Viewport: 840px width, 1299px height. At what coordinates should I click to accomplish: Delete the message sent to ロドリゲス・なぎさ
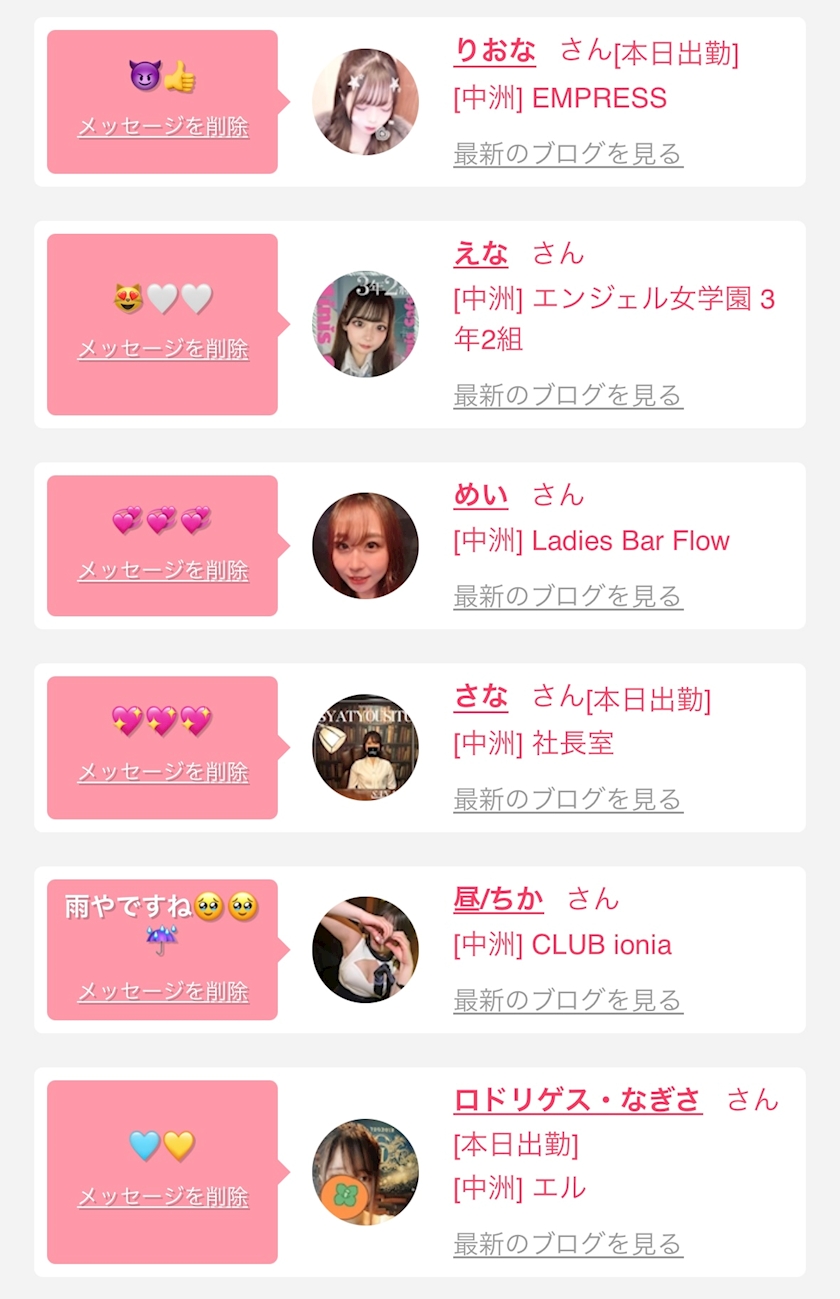pos(163,1196)
